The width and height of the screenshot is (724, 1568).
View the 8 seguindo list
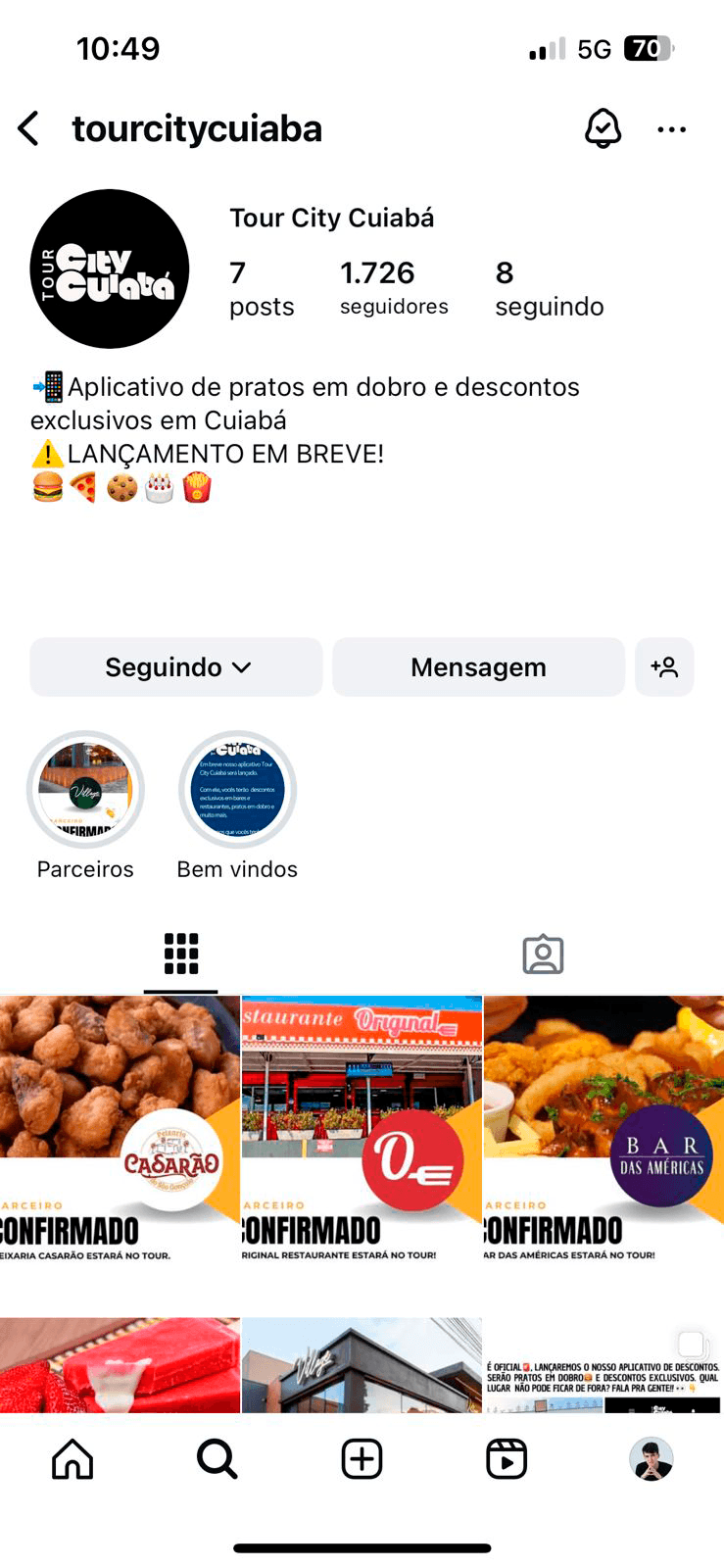click(x=549, y=287)
